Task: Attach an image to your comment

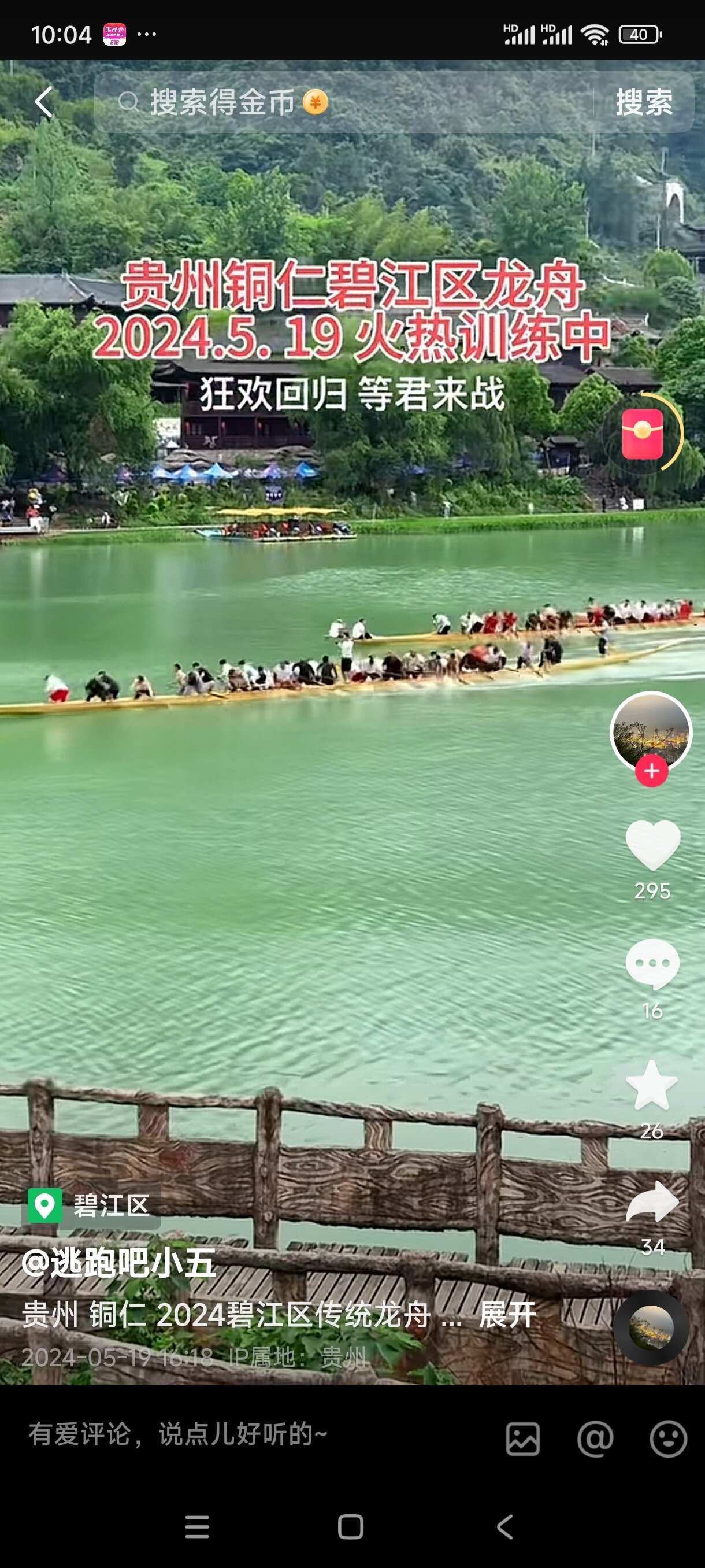Action: click(522, 1439)
